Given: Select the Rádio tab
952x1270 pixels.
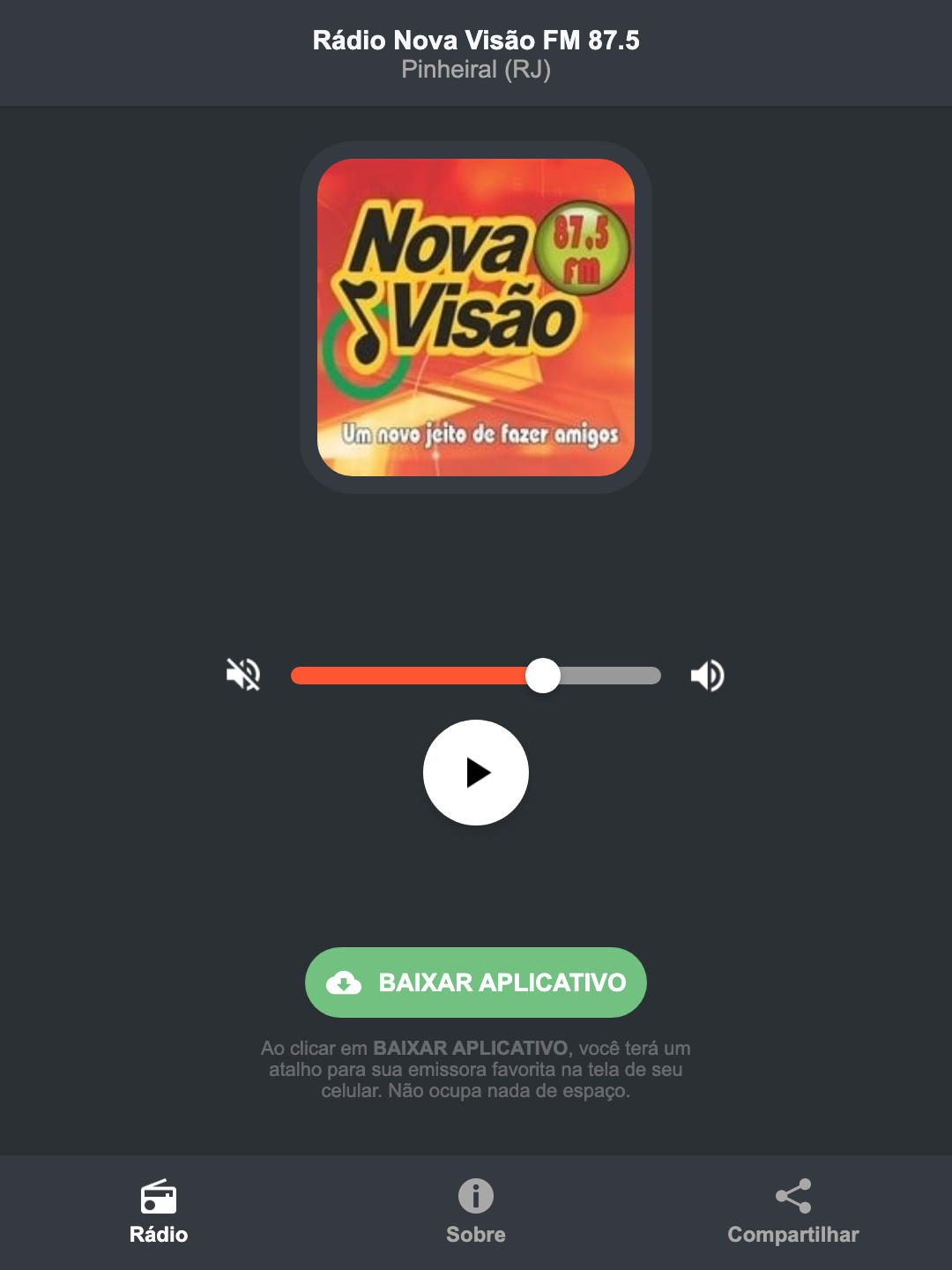Looking at the screenshot, I should click(159, 1215).
